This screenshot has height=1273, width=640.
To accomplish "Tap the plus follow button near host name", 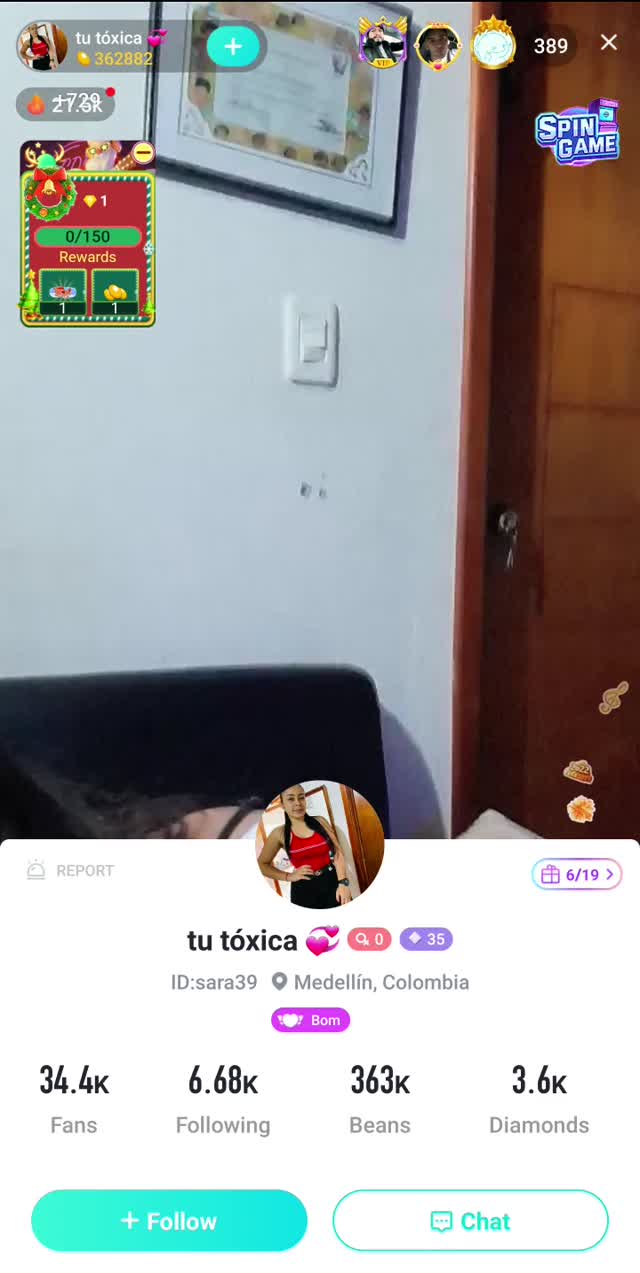I will pyautogui.click(x=233, y=46).
